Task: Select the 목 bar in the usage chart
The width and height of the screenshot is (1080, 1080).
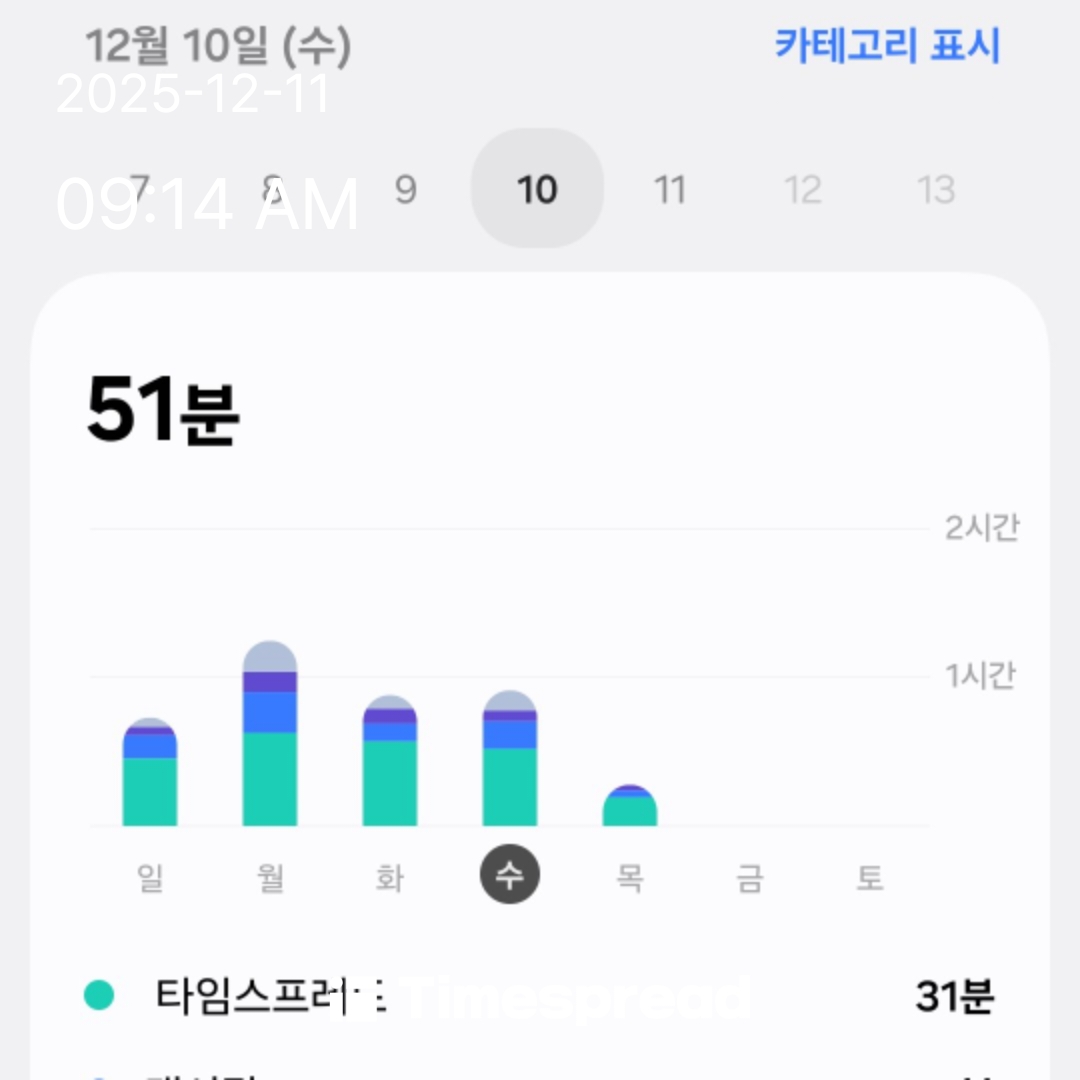Action: 630,807
